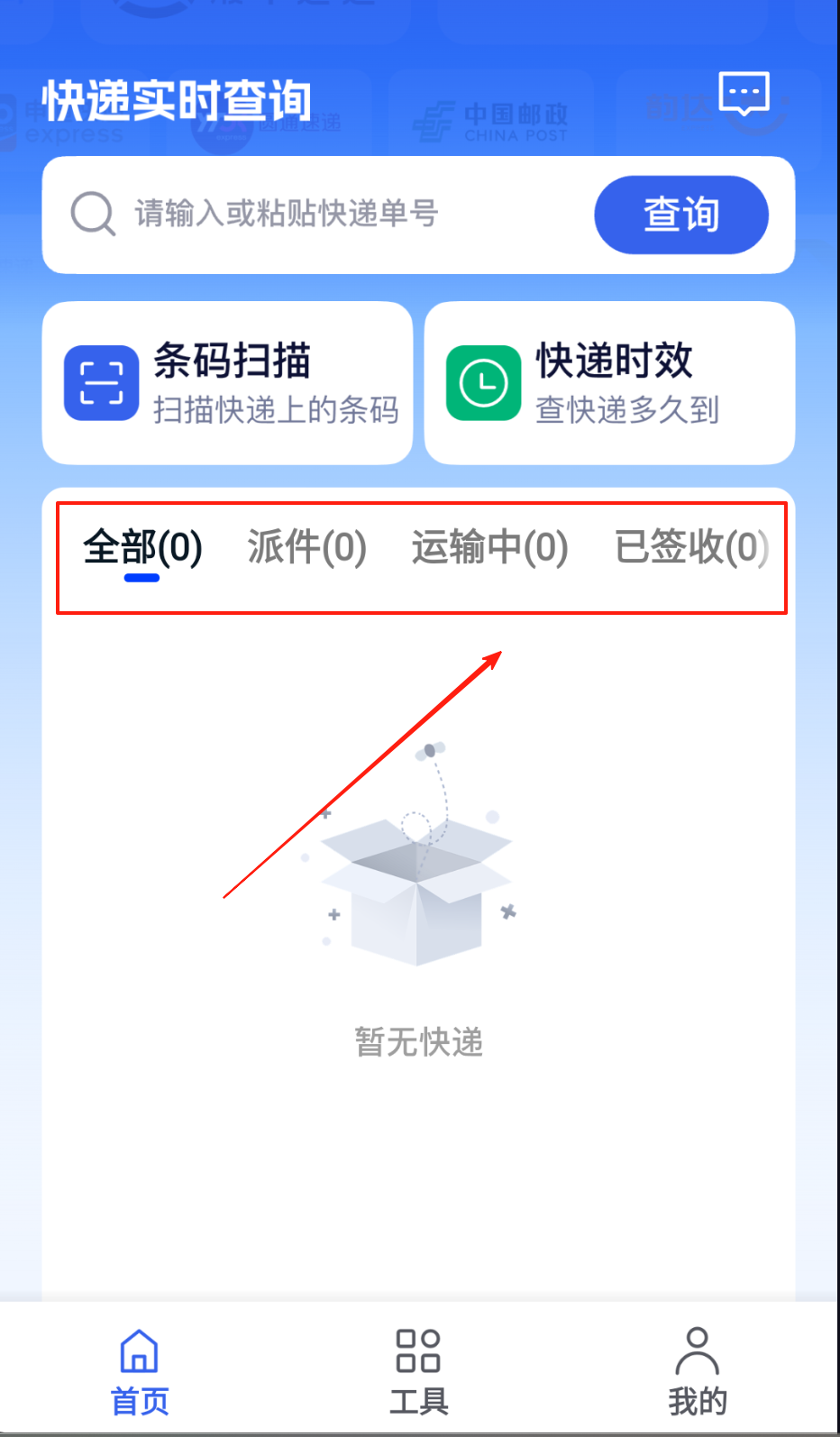Image resolution: width=840 pixels, height=1437 pixels.
Task: Open the 工具 tab
Action: point(419,1372)
